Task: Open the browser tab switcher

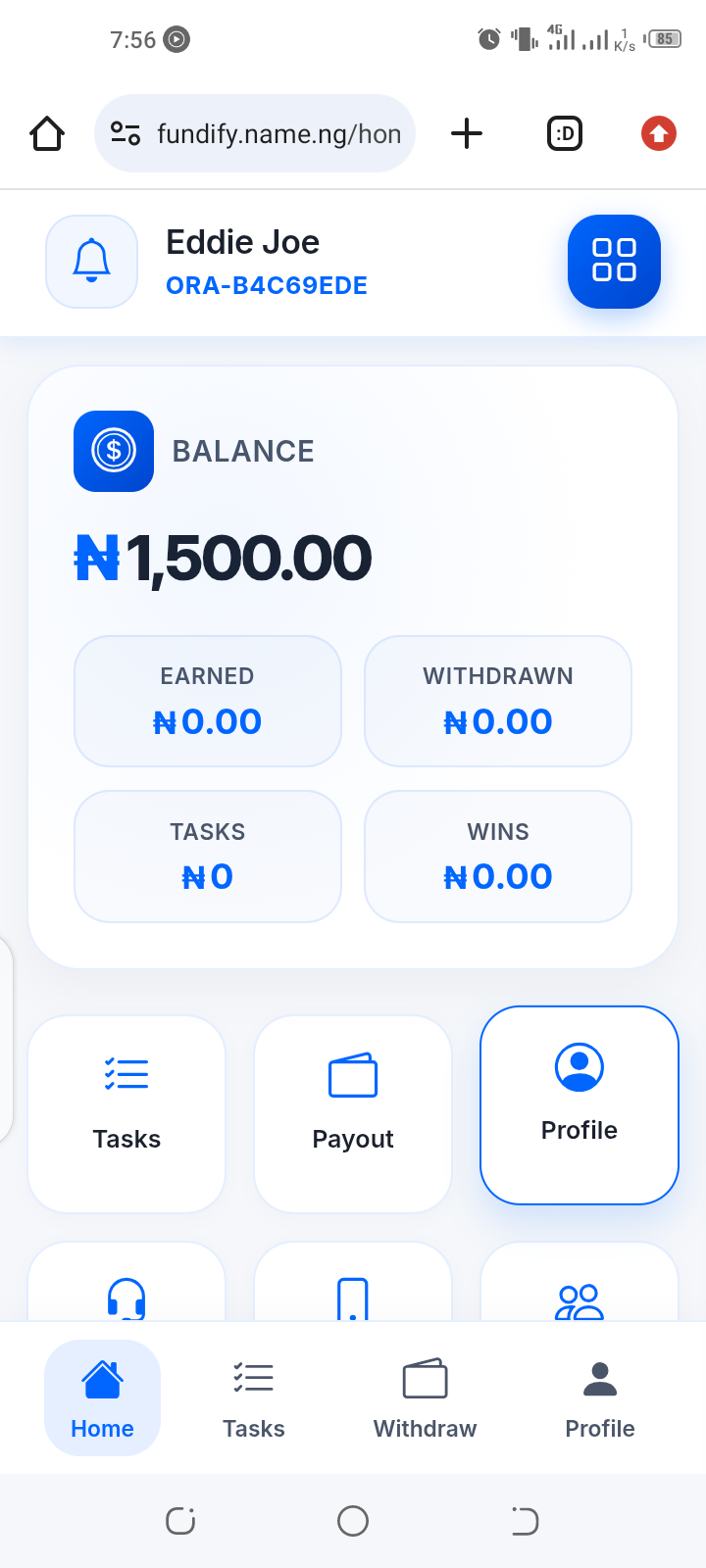Action: tap(565, 133)
